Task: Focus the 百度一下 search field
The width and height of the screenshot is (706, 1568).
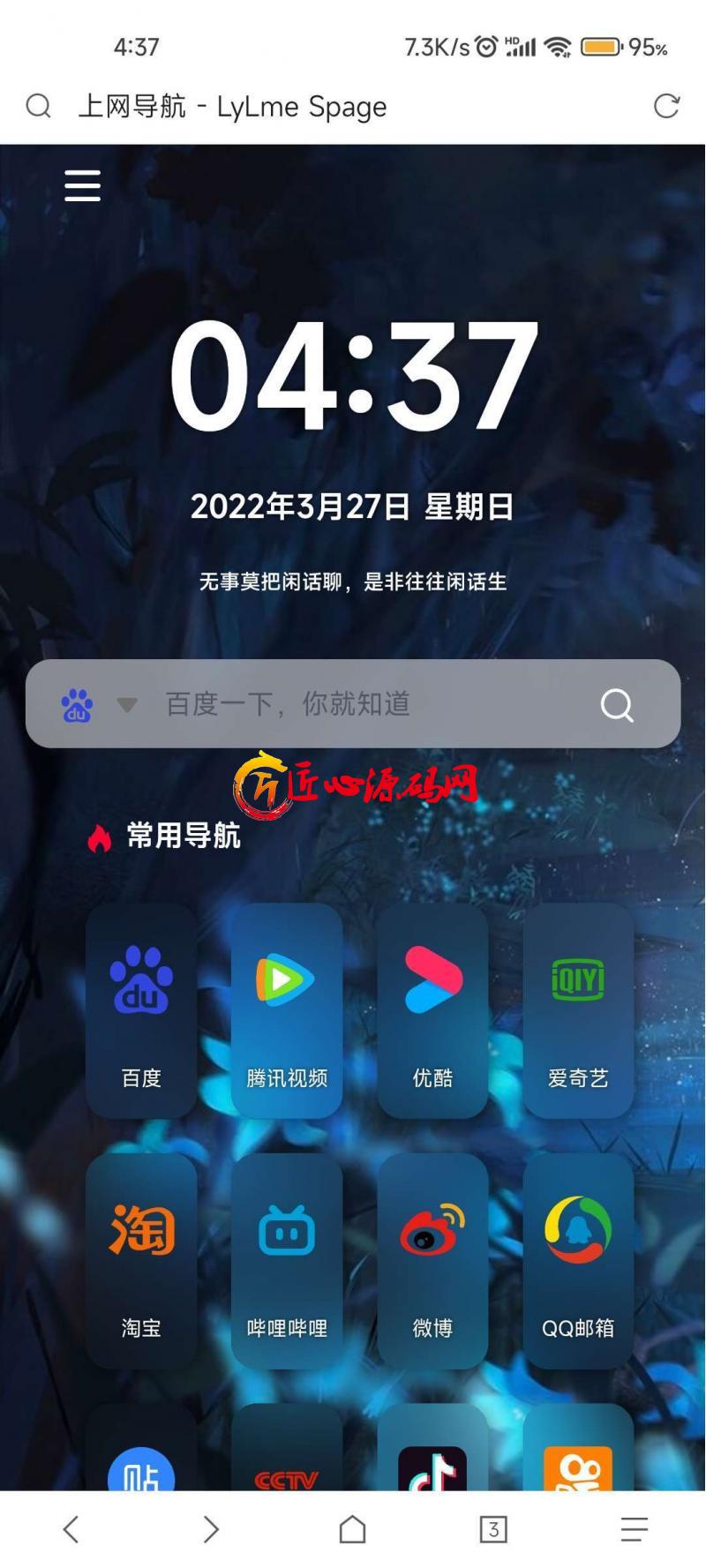Action: [353, 704]
